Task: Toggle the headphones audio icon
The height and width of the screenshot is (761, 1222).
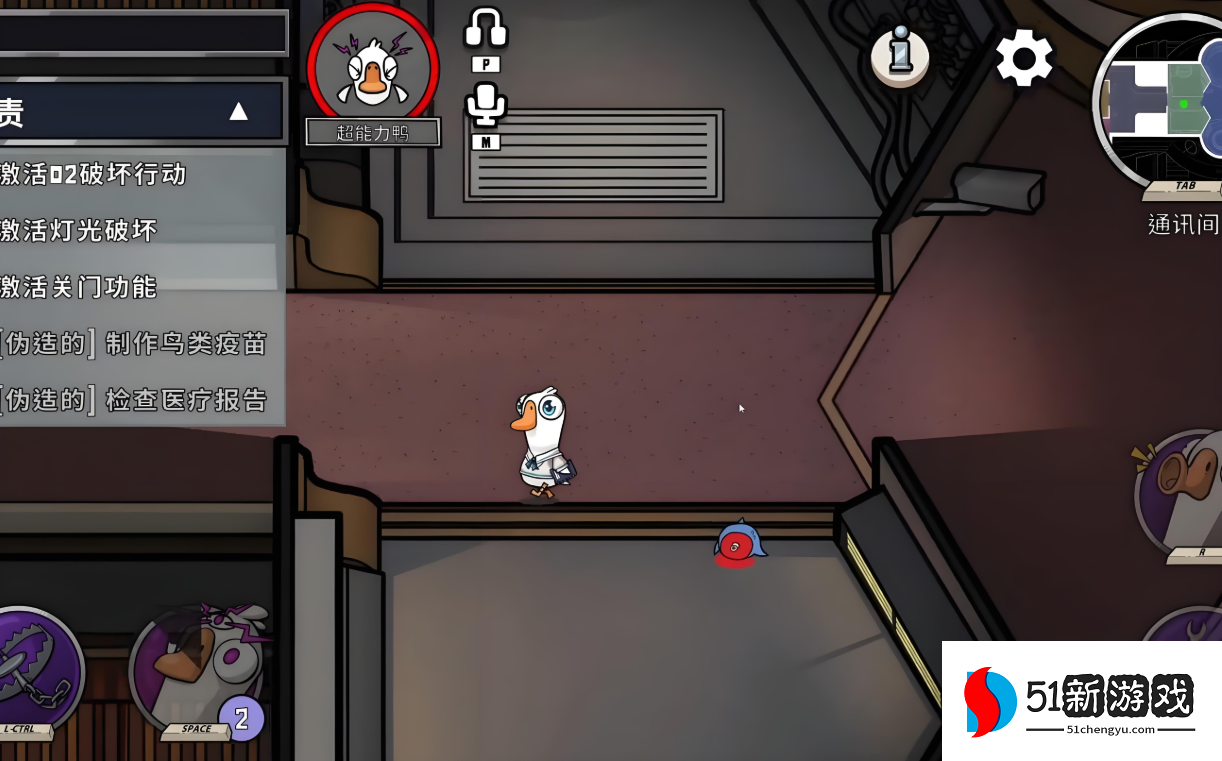Action: pos(486,28)
